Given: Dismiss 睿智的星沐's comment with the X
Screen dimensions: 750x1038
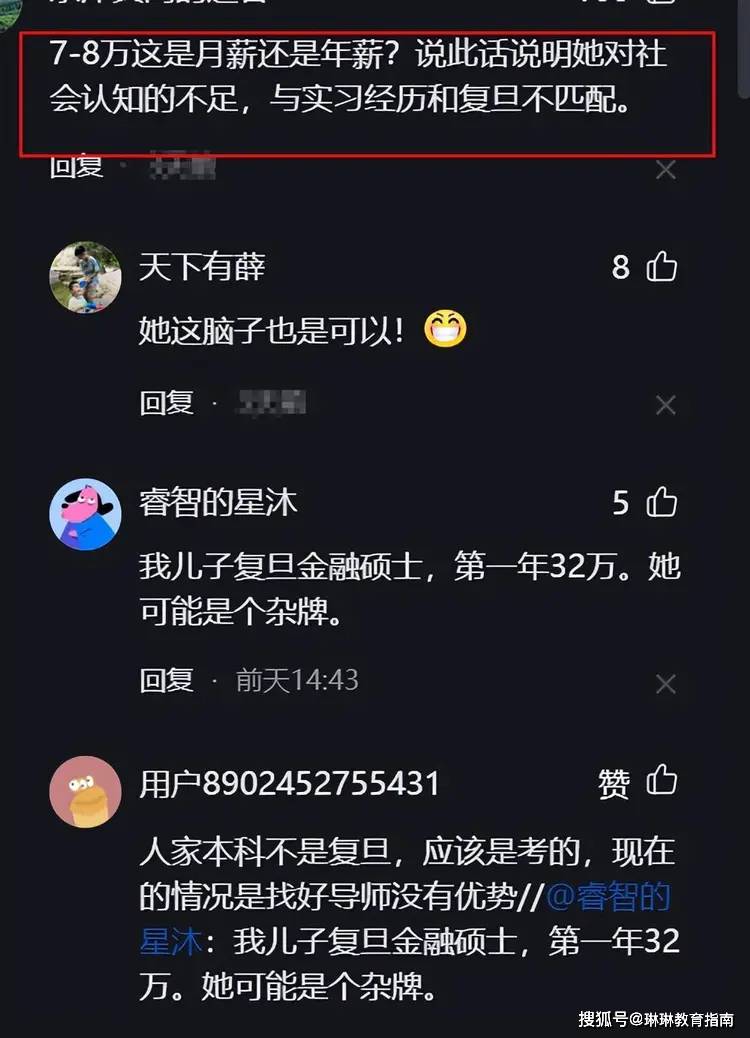Looking at the screenshot, I should tap(665, 684).
